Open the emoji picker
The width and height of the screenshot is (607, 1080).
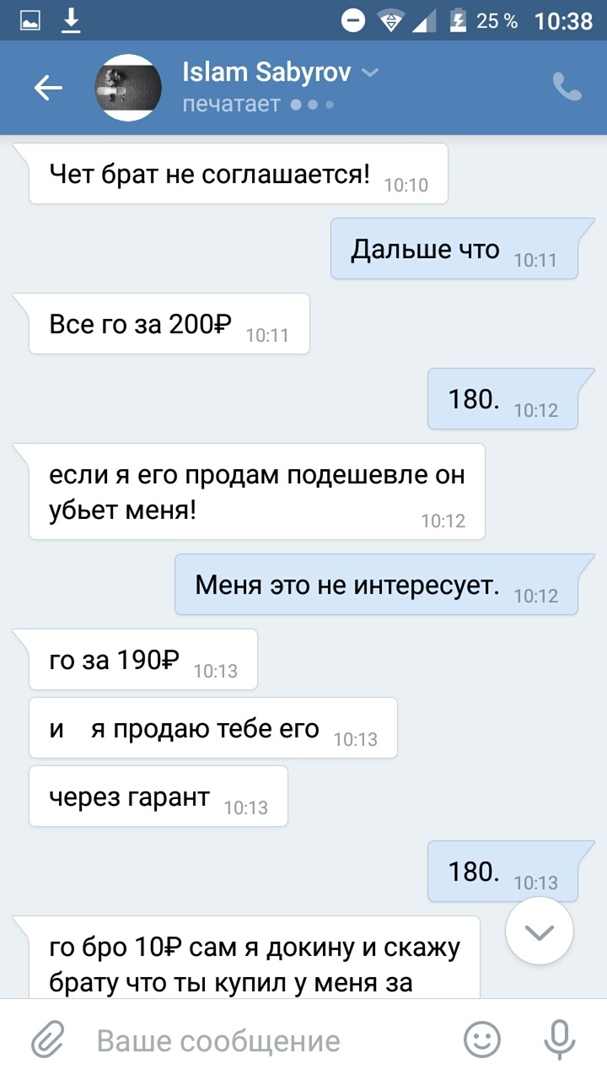483,1040
